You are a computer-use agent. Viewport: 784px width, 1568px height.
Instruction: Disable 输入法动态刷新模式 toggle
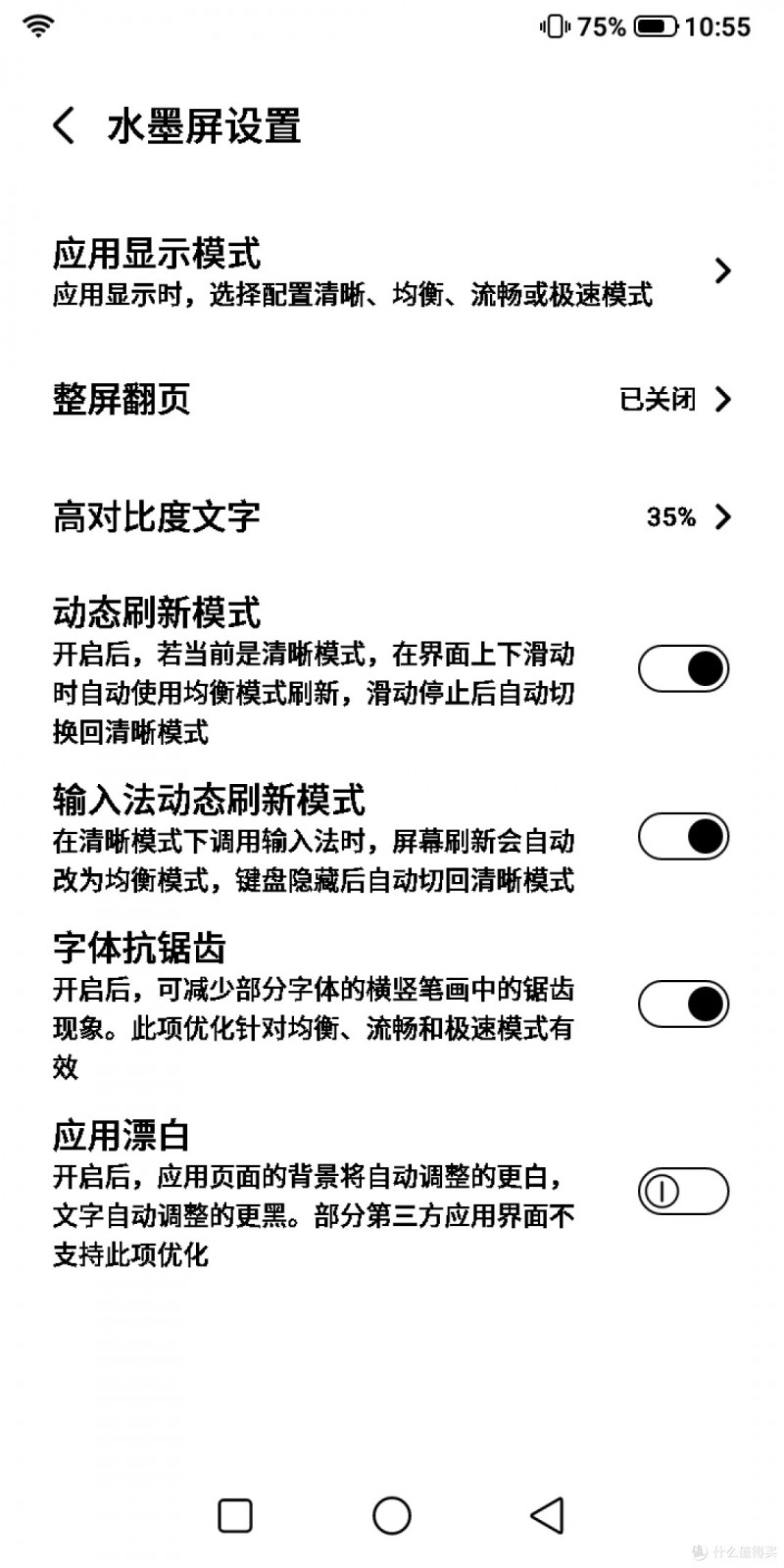coord(683,837)
